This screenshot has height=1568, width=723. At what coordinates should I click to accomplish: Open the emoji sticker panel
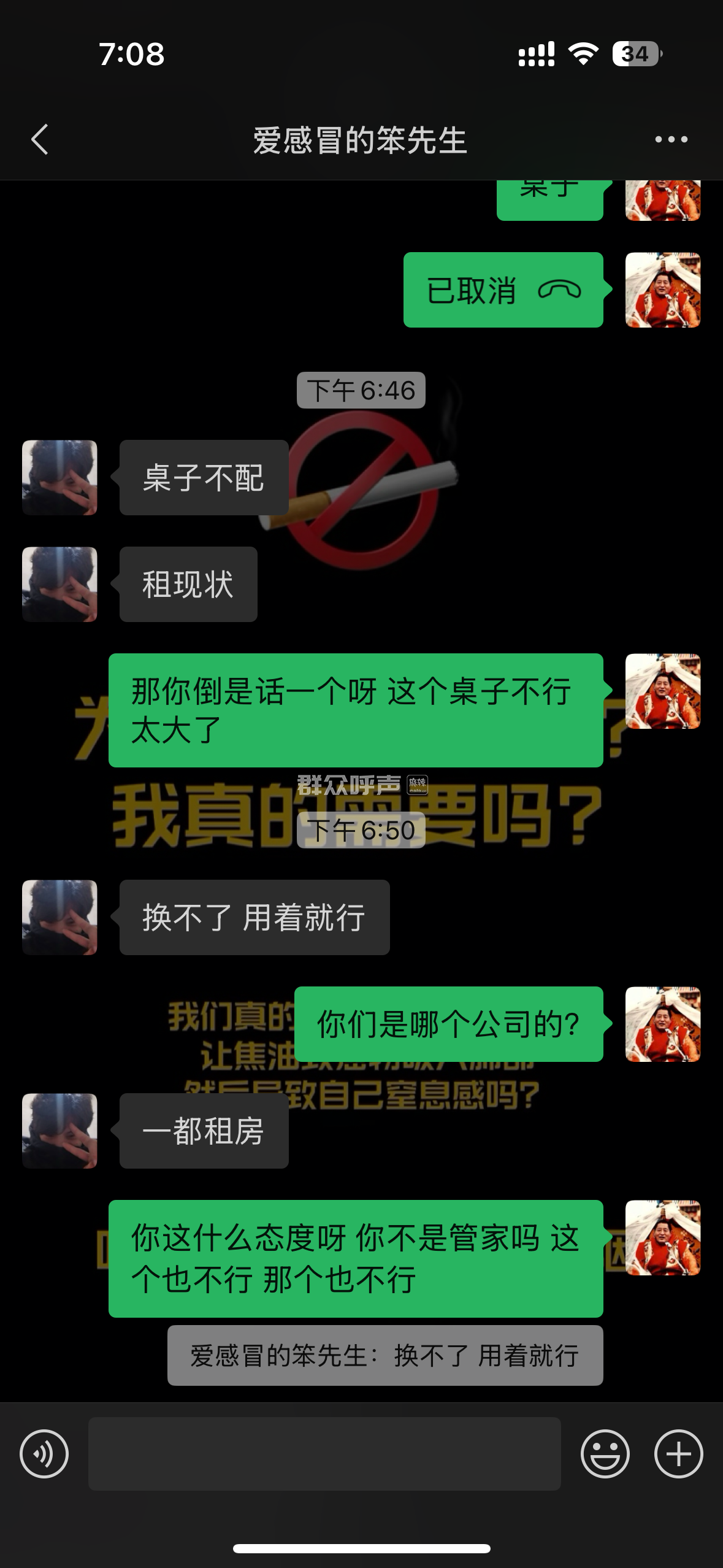click(x=605, y=1454)
